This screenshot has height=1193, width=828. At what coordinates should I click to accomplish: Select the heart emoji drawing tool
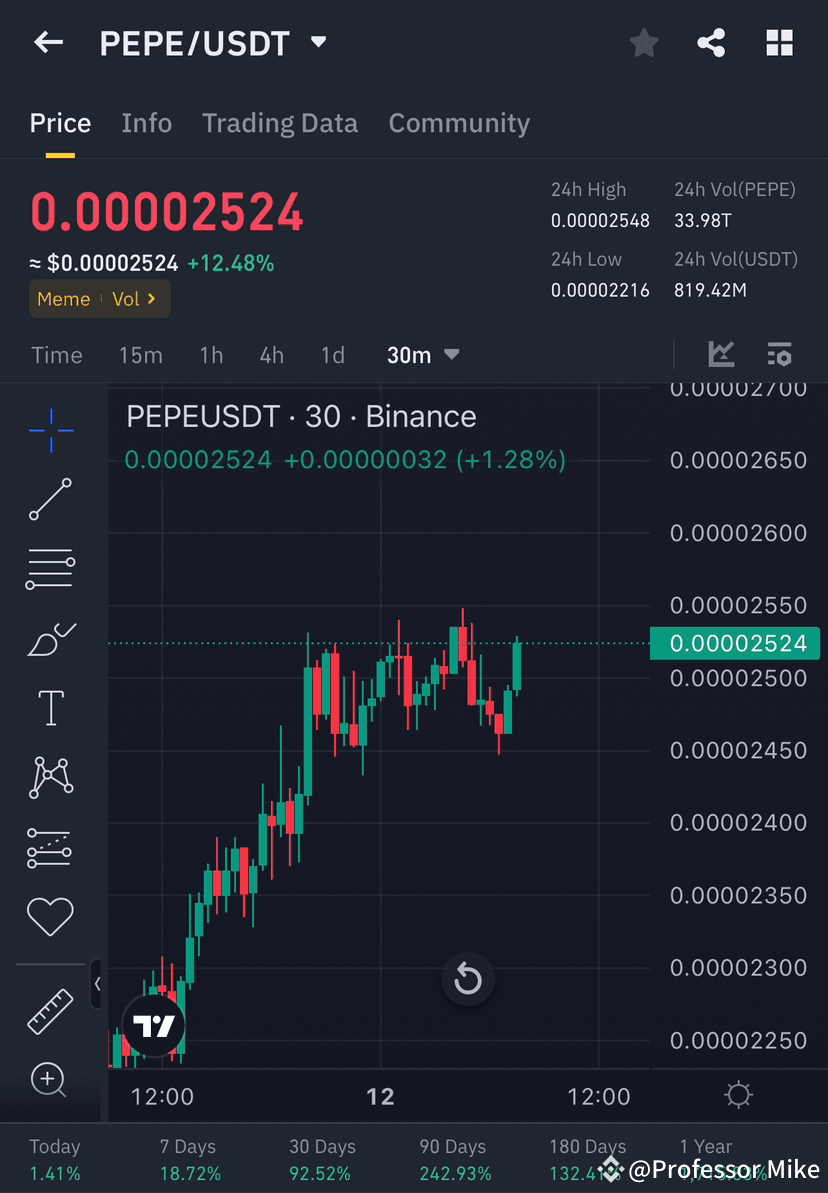tap(50, 916)
